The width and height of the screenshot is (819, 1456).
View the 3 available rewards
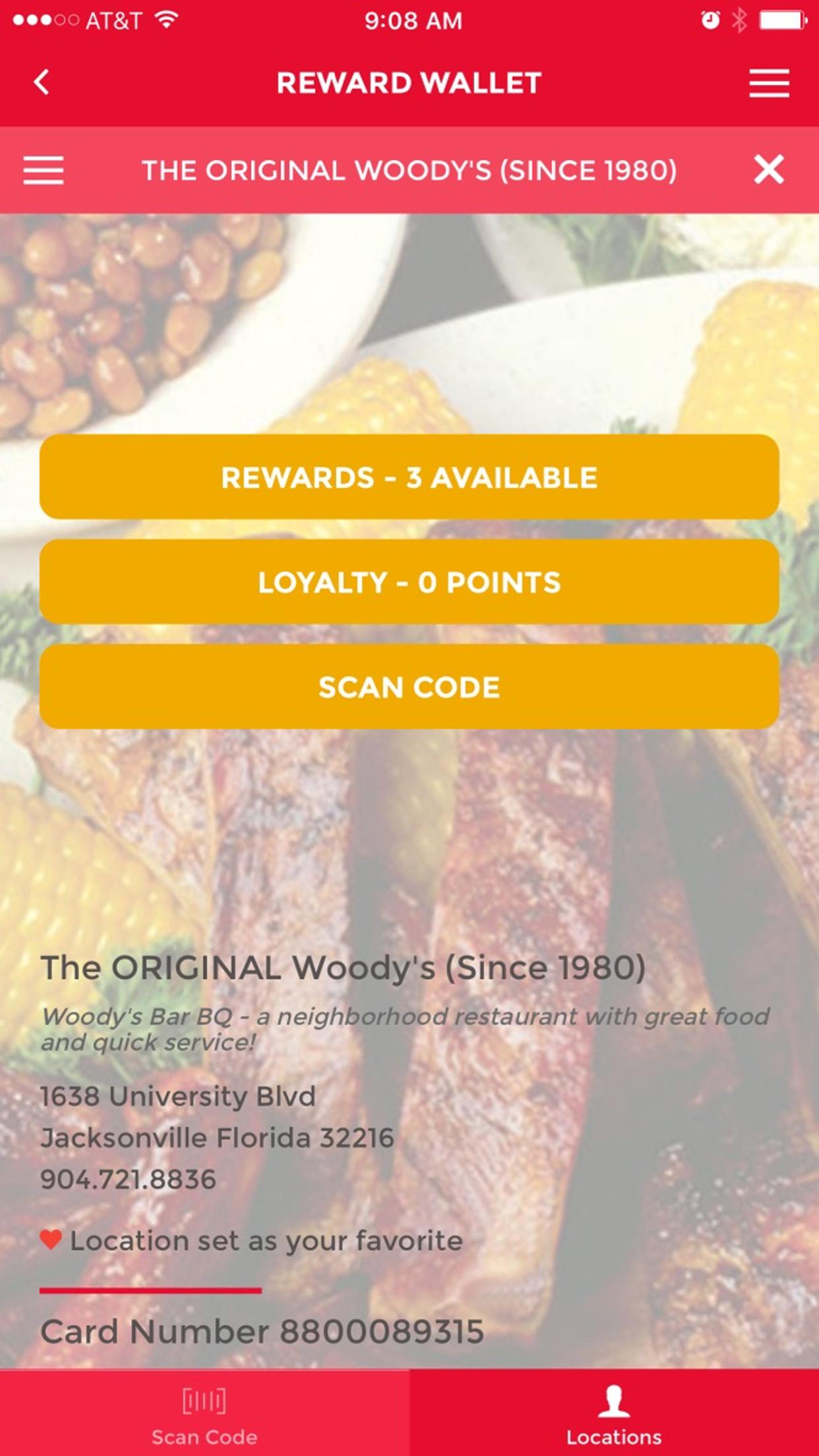pyautogui.click(x=409, y=477)
